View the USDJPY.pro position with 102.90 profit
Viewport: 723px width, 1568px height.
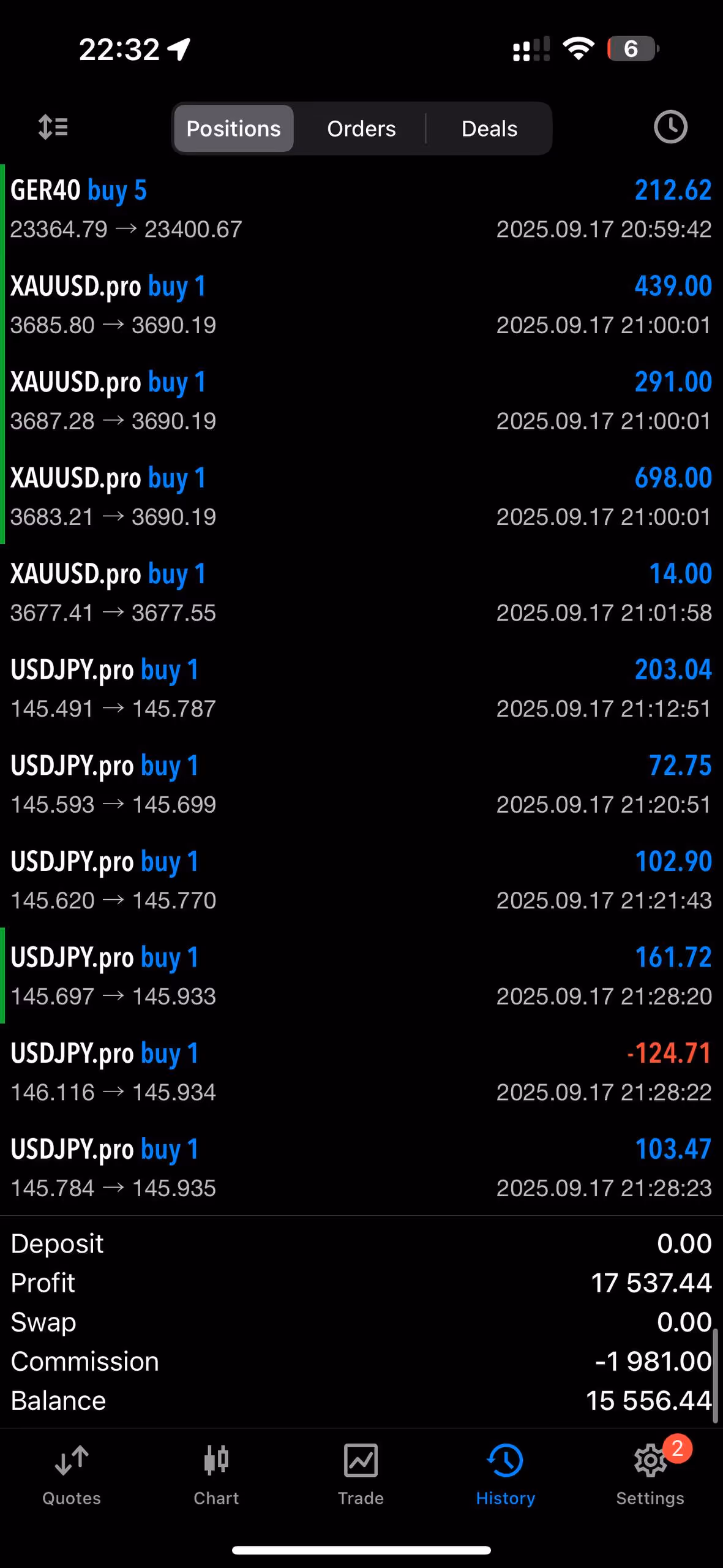pyautogui.click(x=361, y=880)
